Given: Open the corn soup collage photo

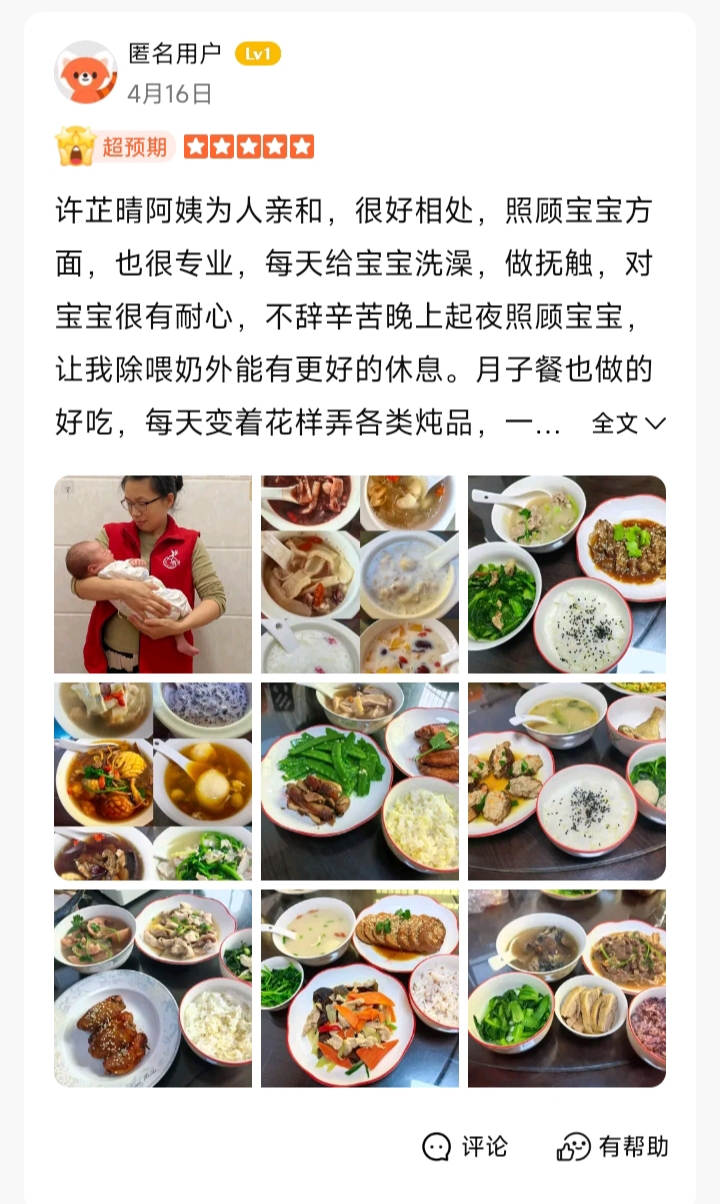Looking at the screenshot, I should point(153,781).
